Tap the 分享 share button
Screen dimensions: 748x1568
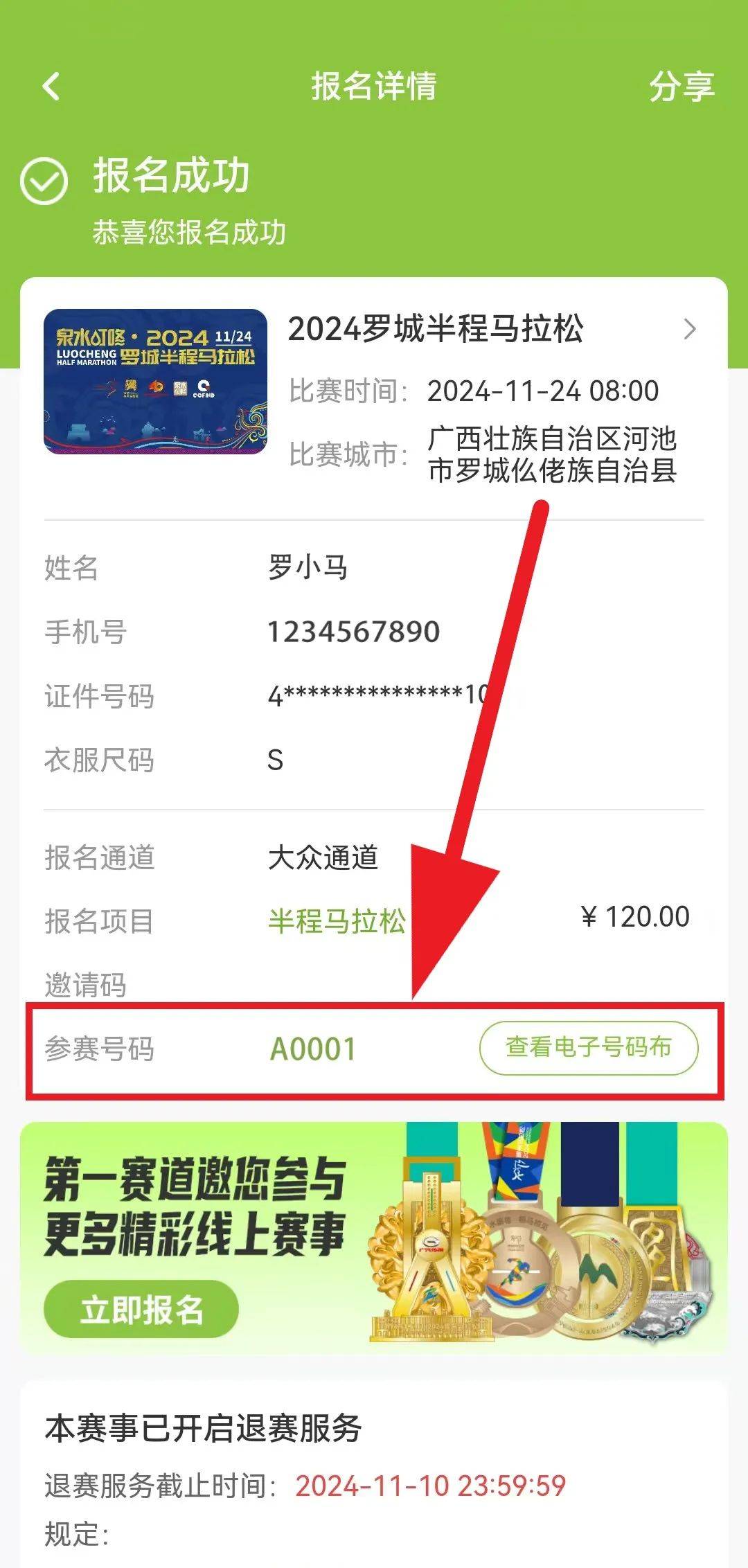coord(682,87)
